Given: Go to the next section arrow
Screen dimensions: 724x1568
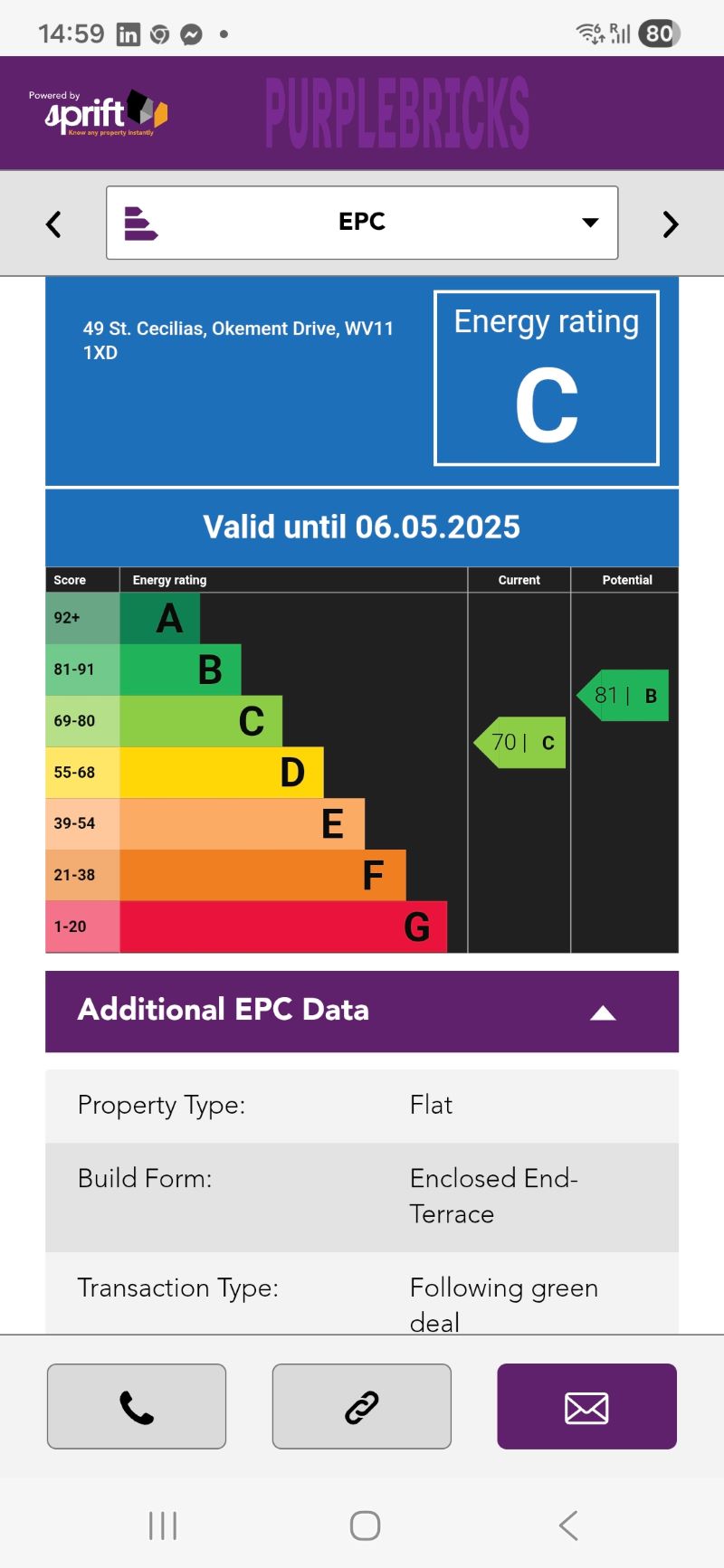Looking at the screenshot, I should click(x=670, y=224).
